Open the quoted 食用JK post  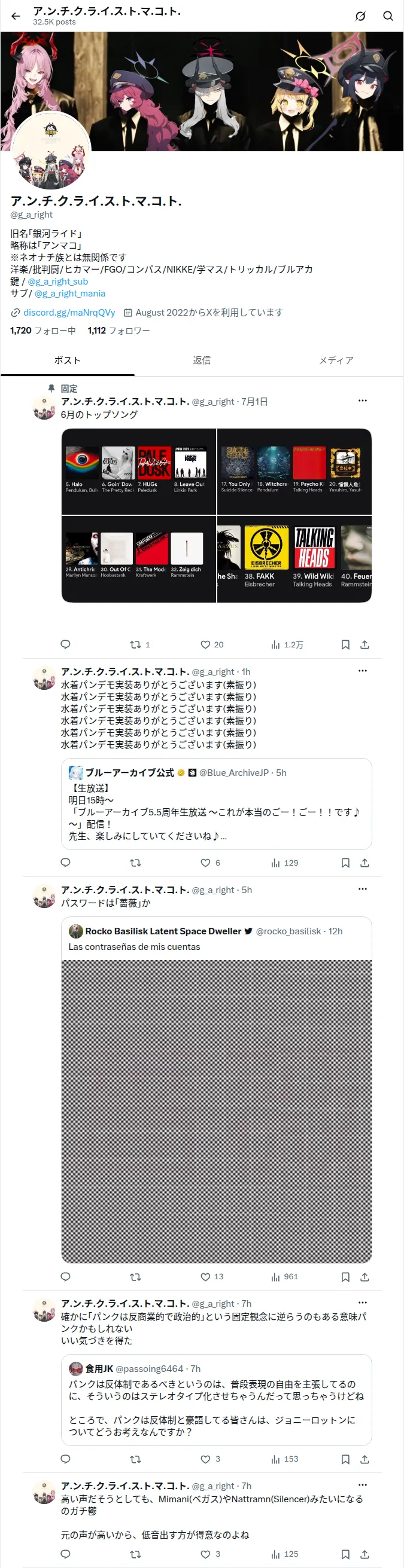pyautogui.click(x=216, y=1399)
